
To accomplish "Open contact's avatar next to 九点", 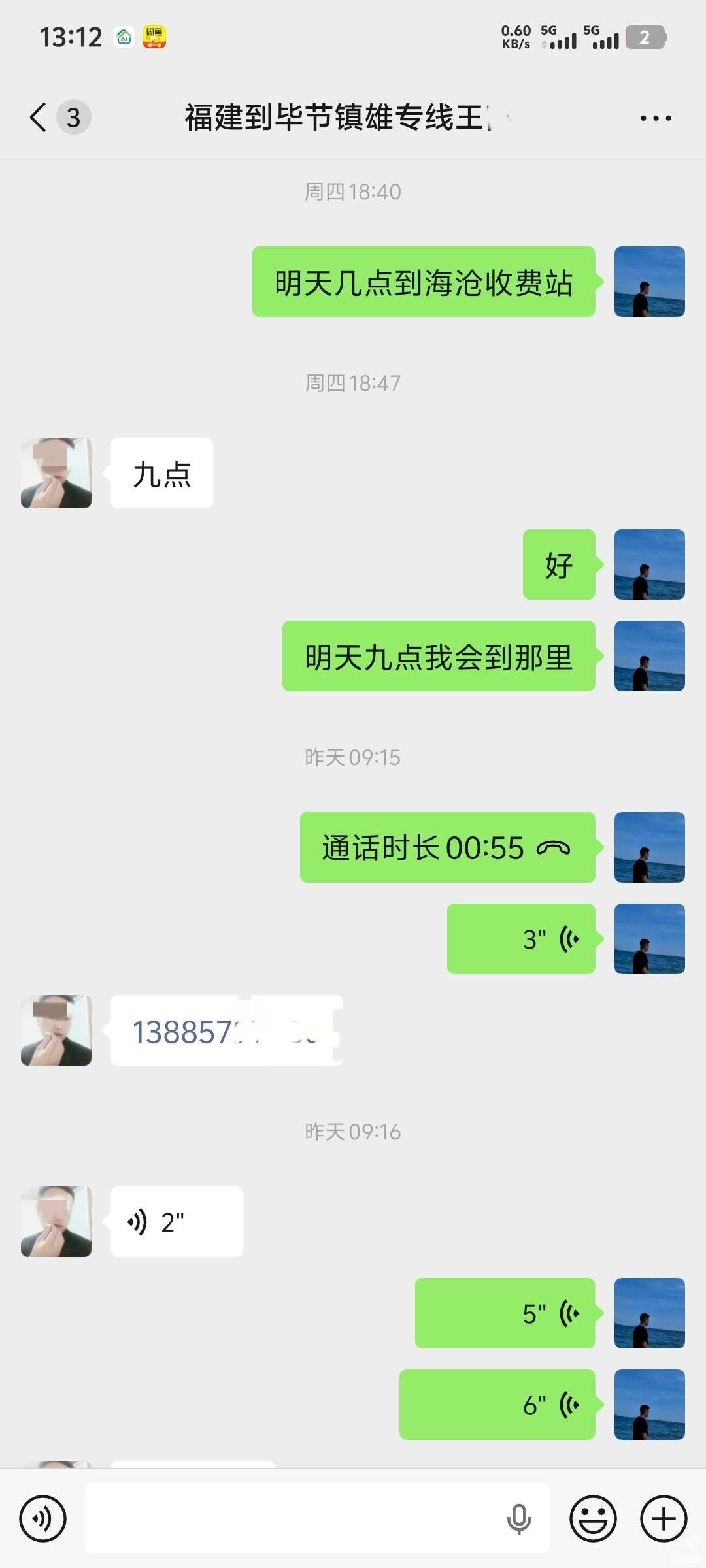I will (56, 473).
